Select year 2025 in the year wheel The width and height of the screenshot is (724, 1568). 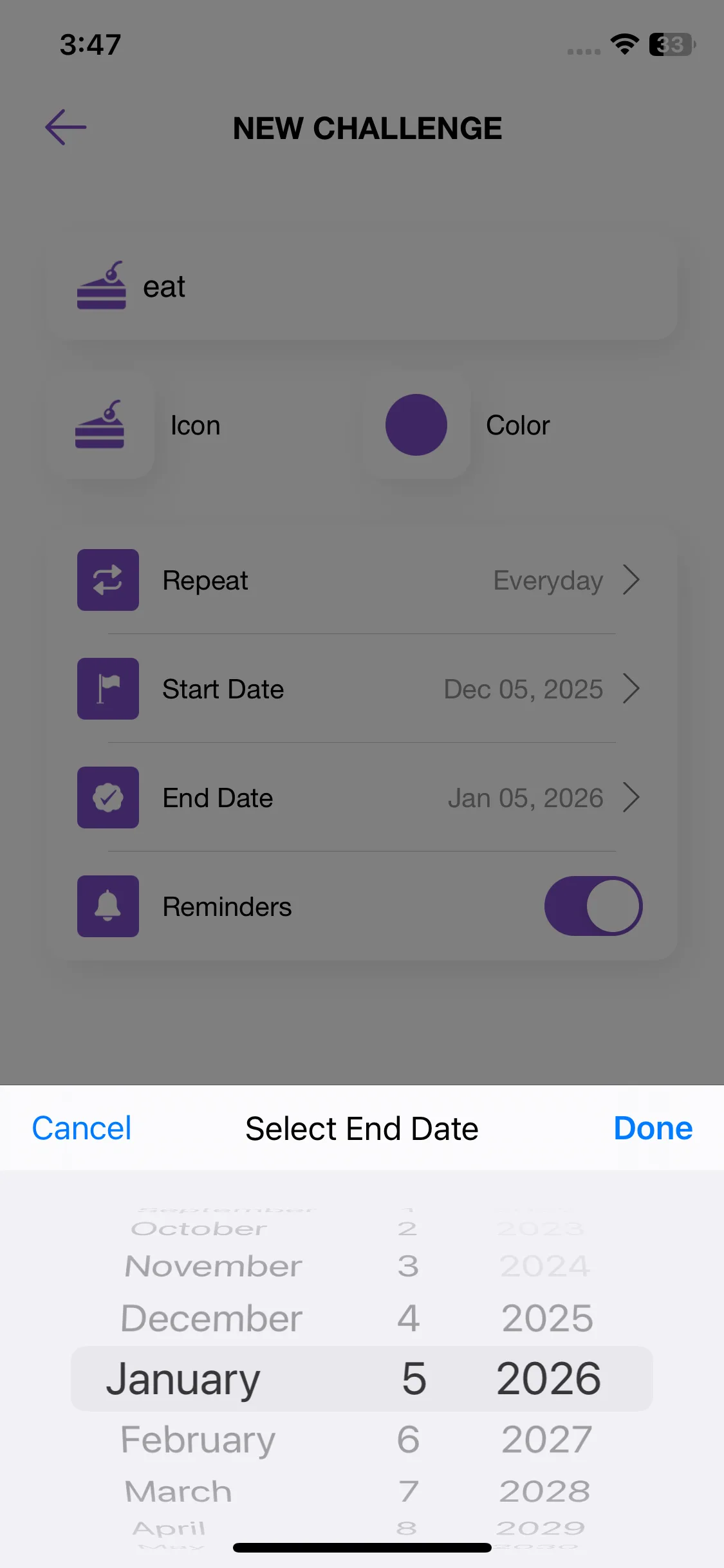[x=547, y=1318]
